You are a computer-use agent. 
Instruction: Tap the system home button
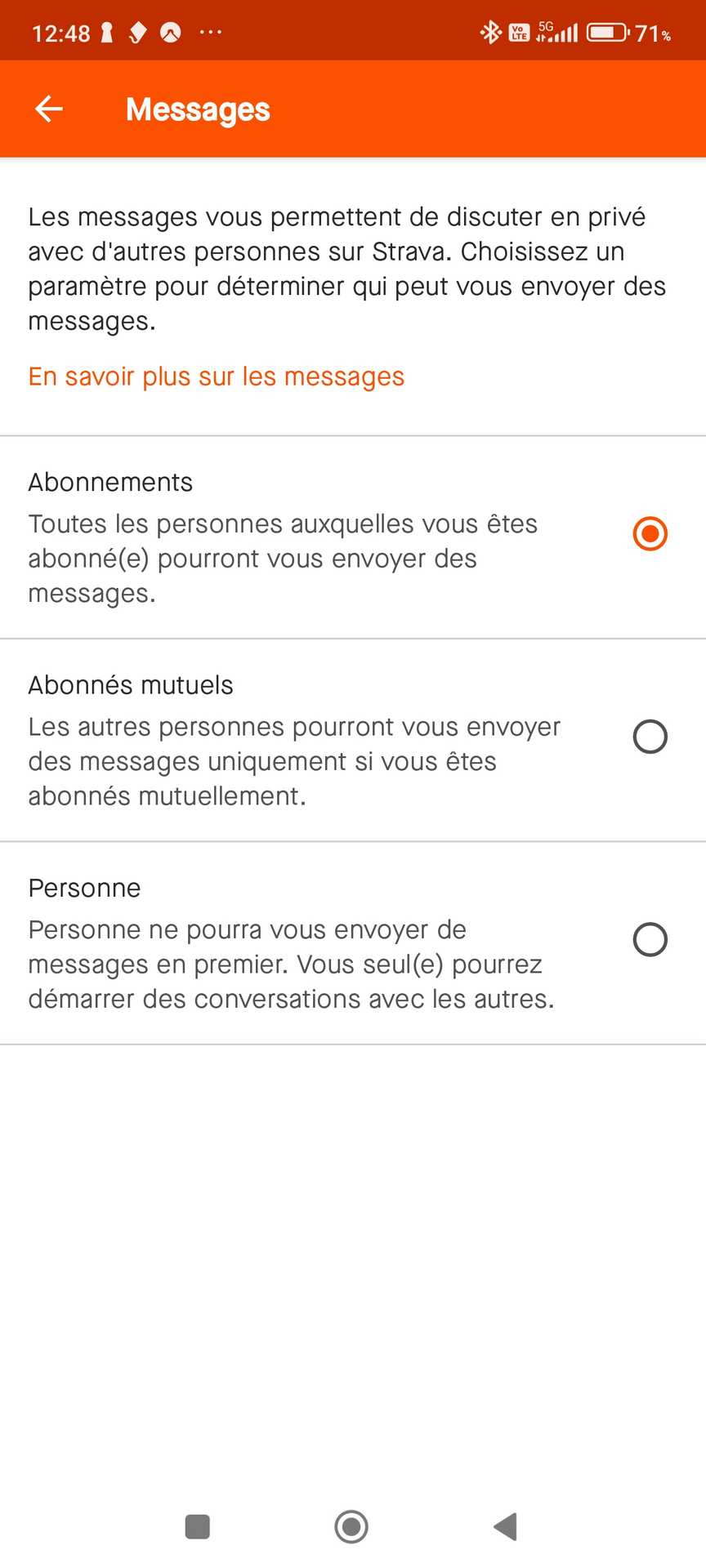351,1526
